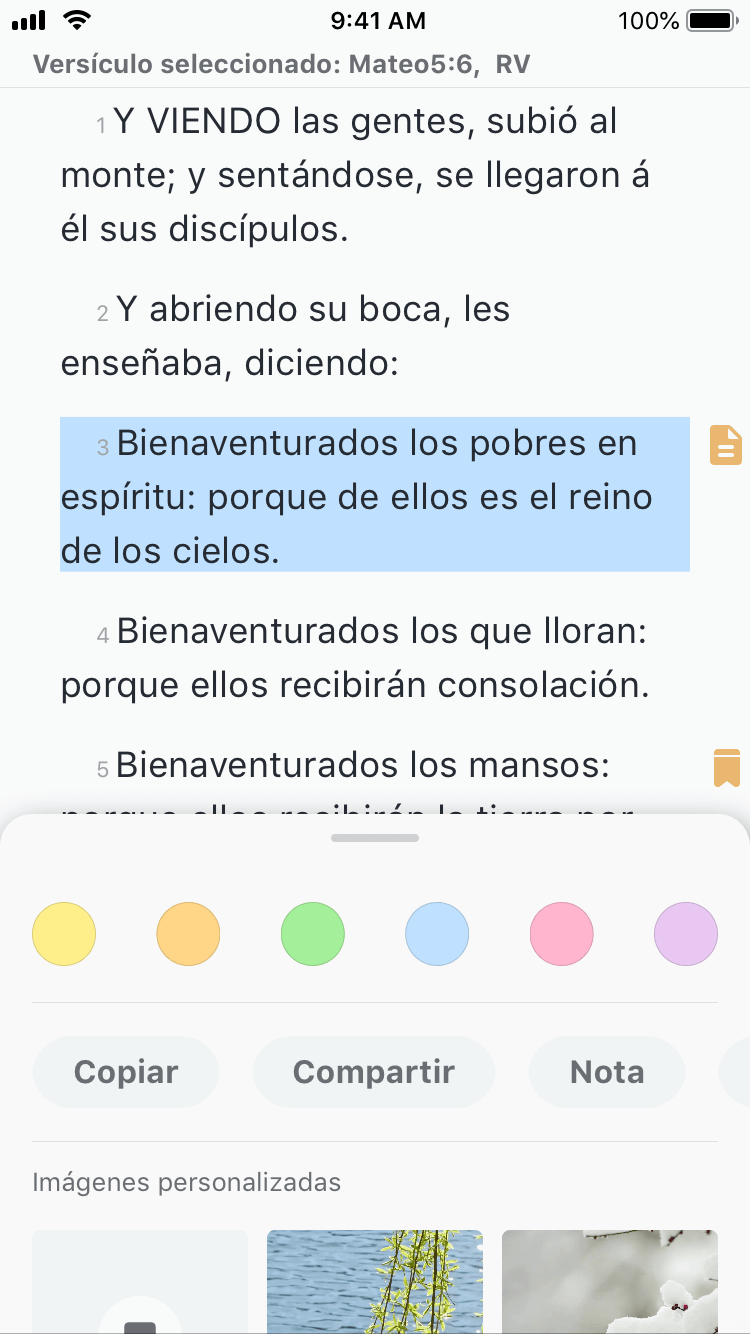Copy the selected verse with Copiar

[126, 1072]
